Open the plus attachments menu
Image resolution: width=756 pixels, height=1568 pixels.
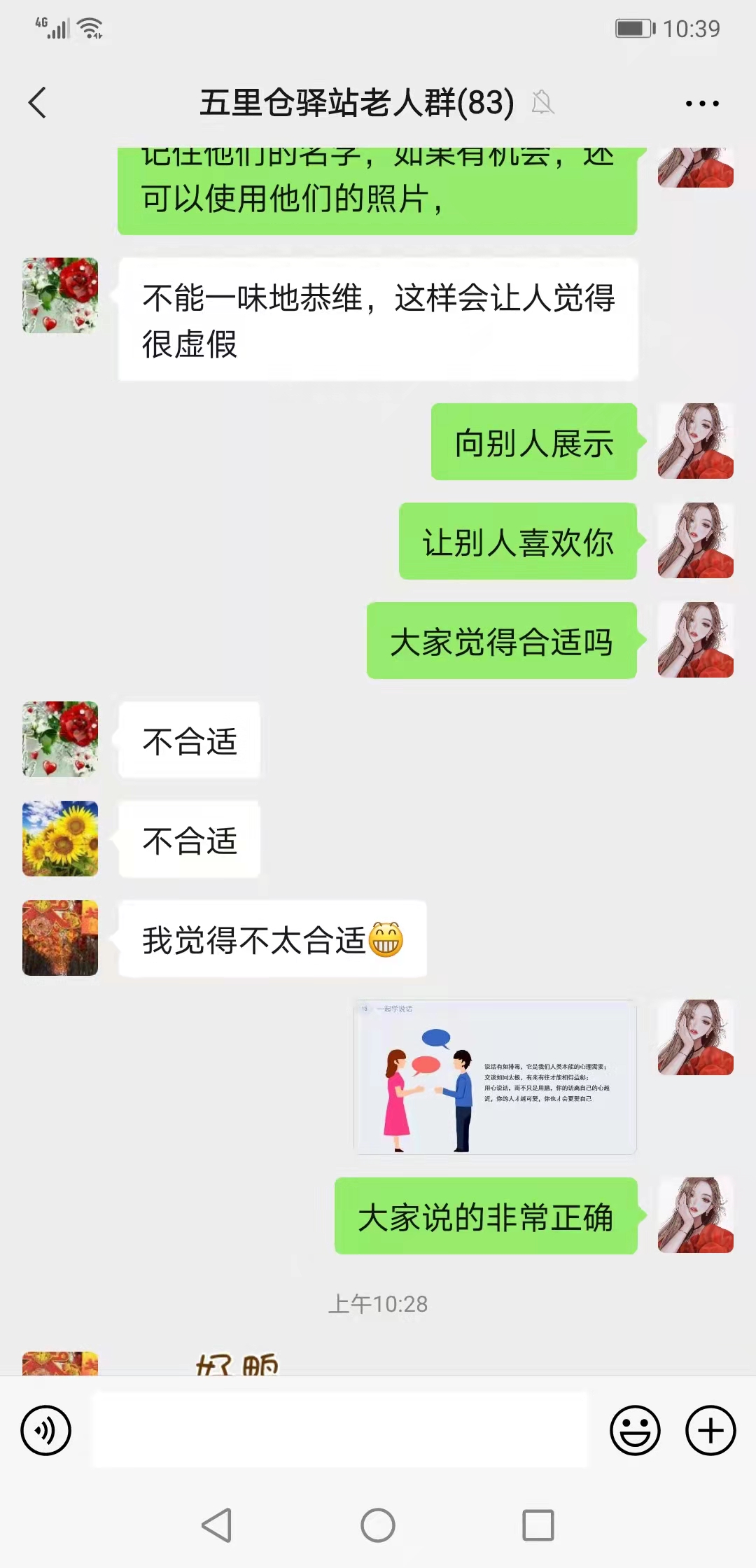[710, 1430]
